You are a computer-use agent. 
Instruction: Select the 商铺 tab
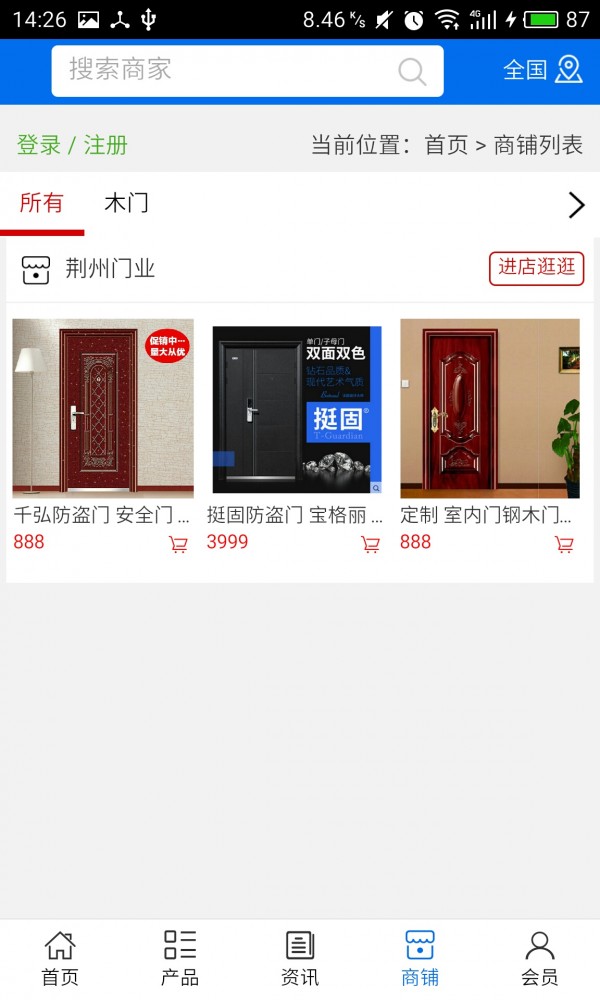420,959
